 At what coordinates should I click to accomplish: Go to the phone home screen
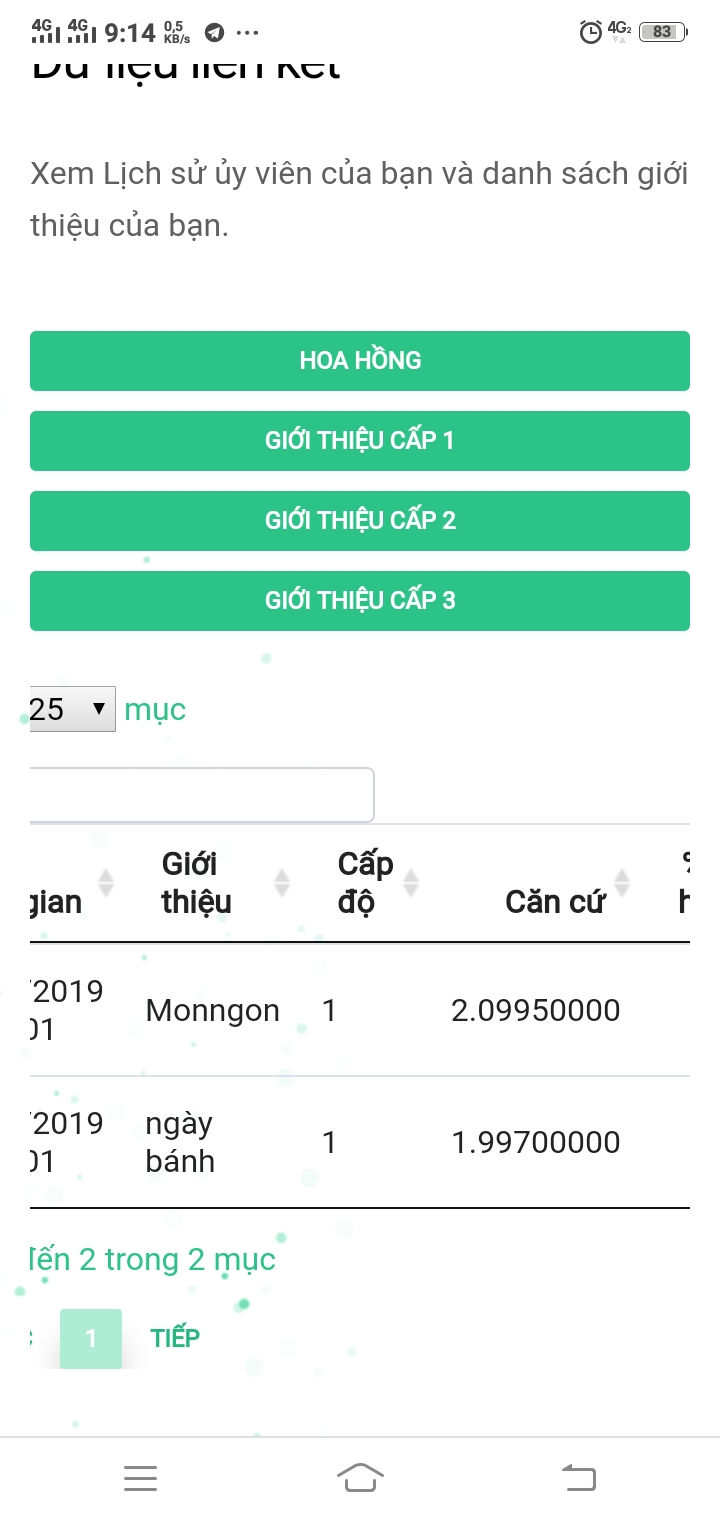coord(360,1478)
